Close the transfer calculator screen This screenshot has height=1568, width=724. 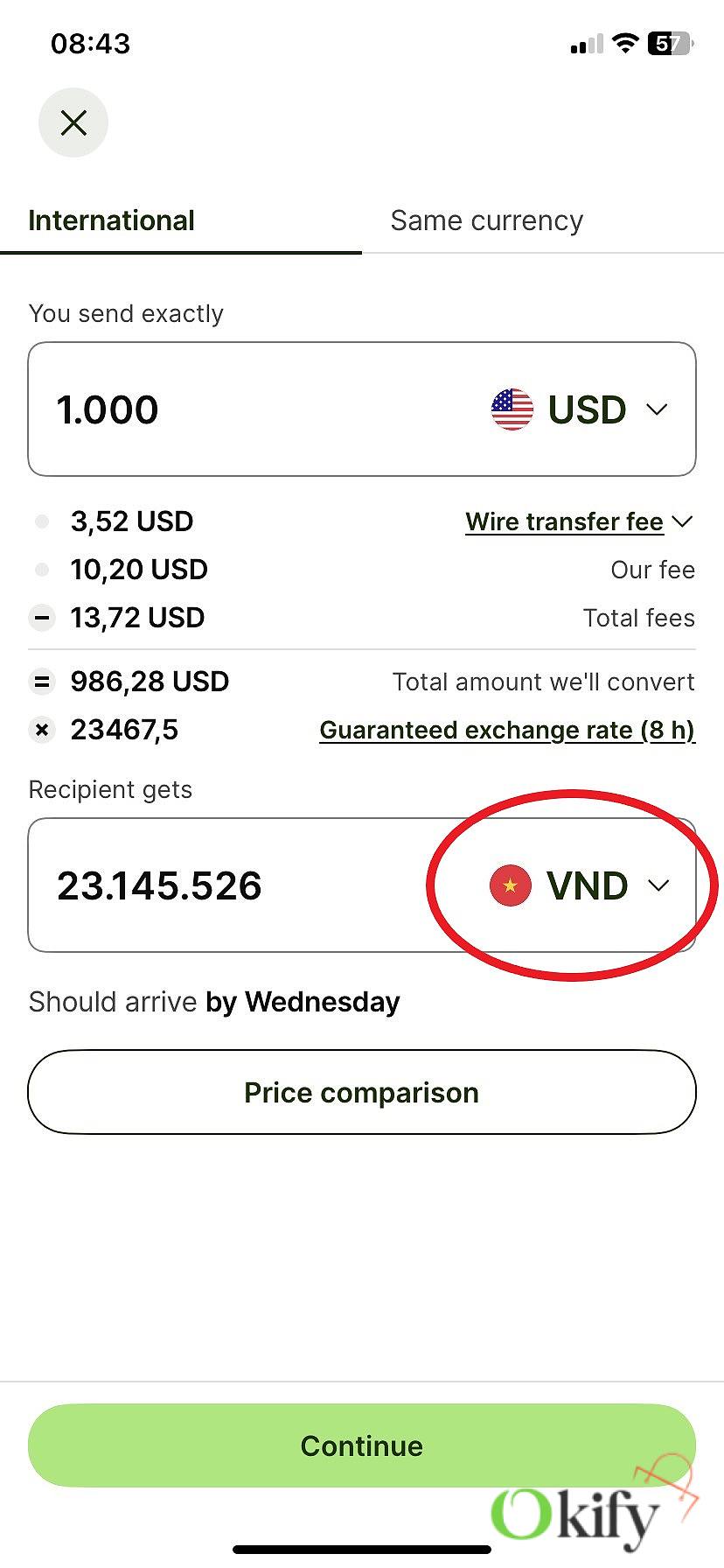click(x=73, y=122)
